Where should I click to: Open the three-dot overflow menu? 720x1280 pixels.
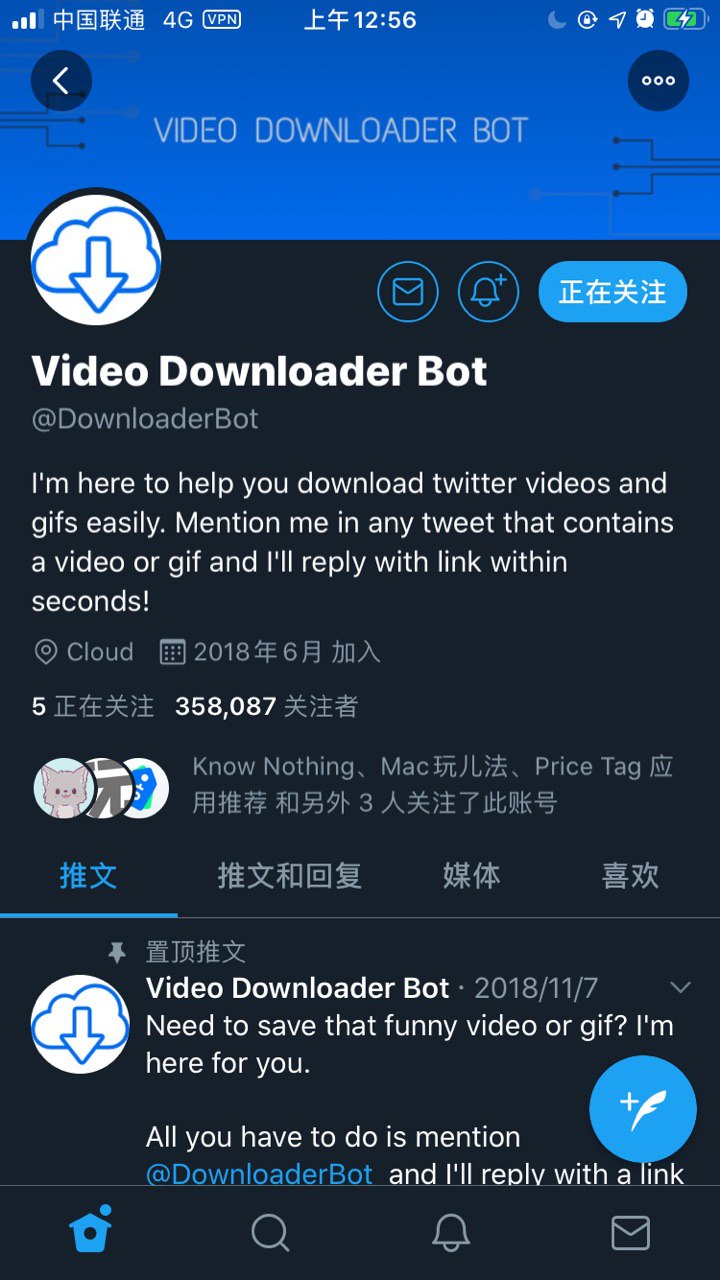[x=658, y=81]
